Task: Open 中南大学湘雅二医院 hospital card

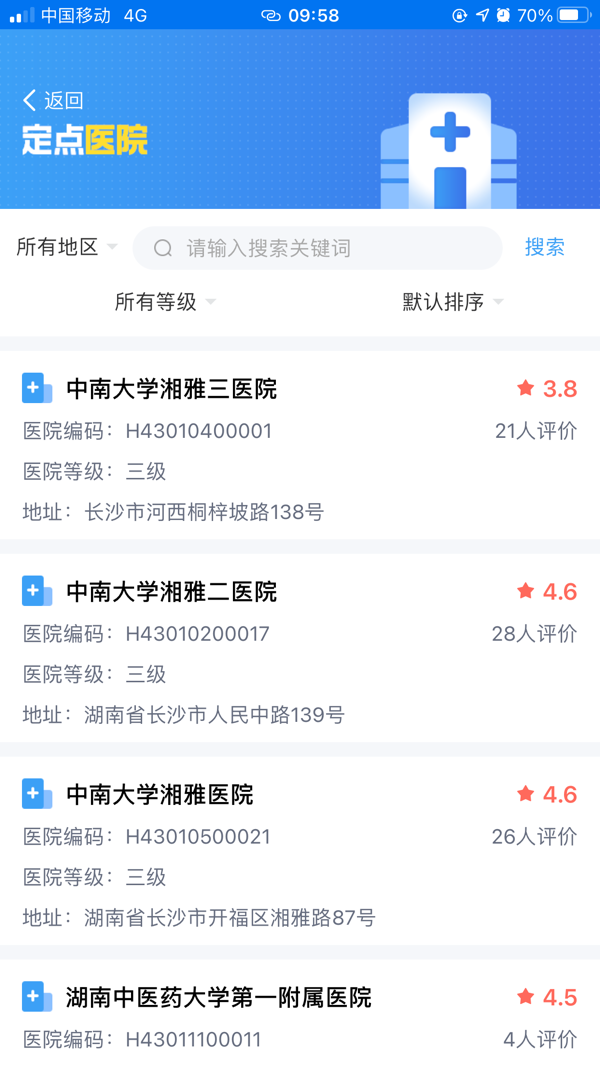Action: (x=300, y=648)
